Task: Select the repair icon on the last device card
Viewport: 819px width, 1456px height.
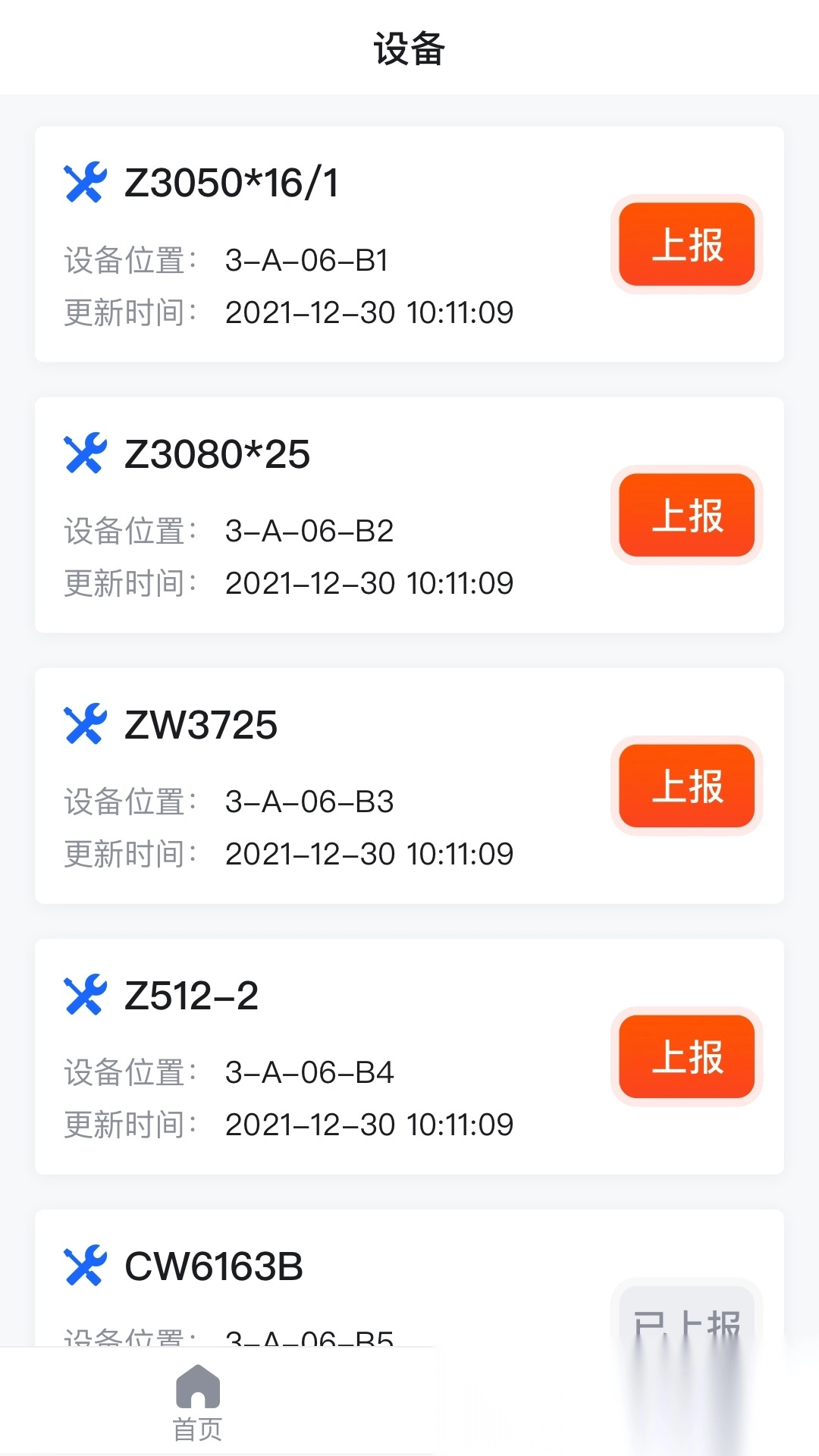Action: (86, 1265)
